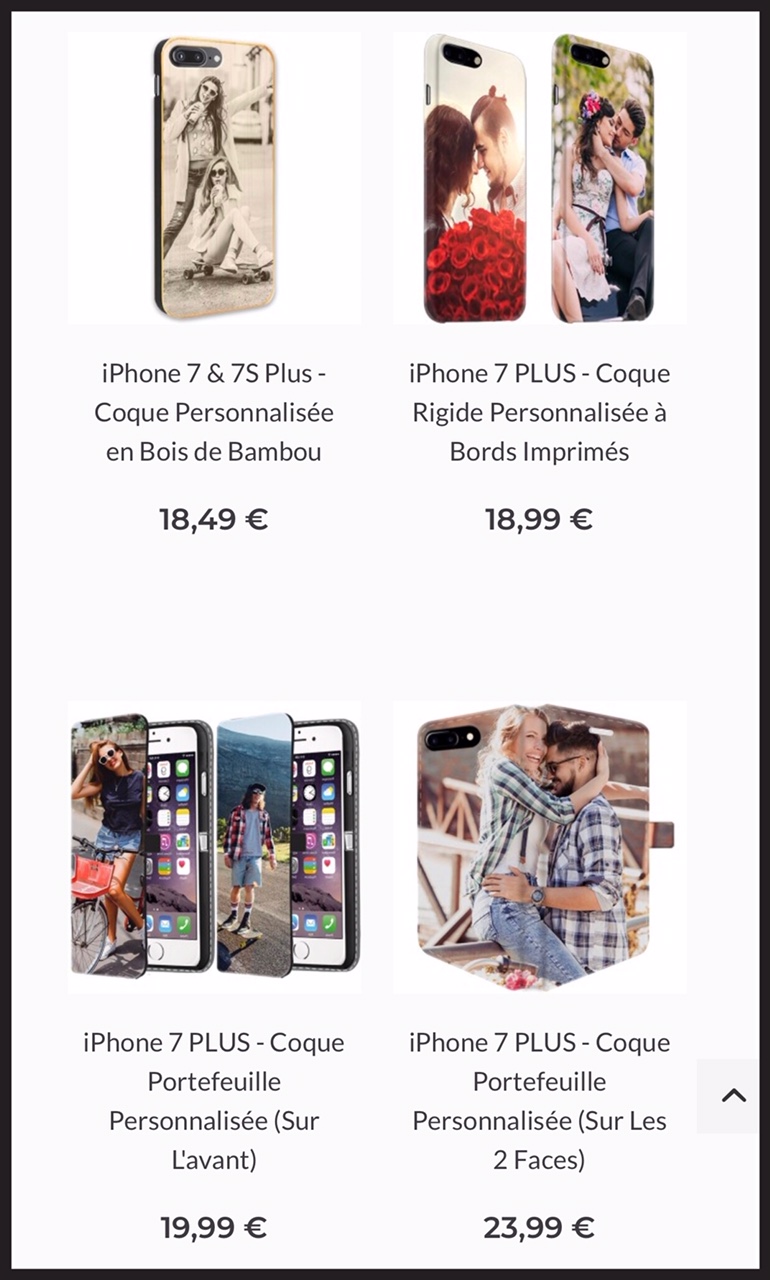Open Coque Rigide à Bords Imprimés product

(x=539, y=413)
